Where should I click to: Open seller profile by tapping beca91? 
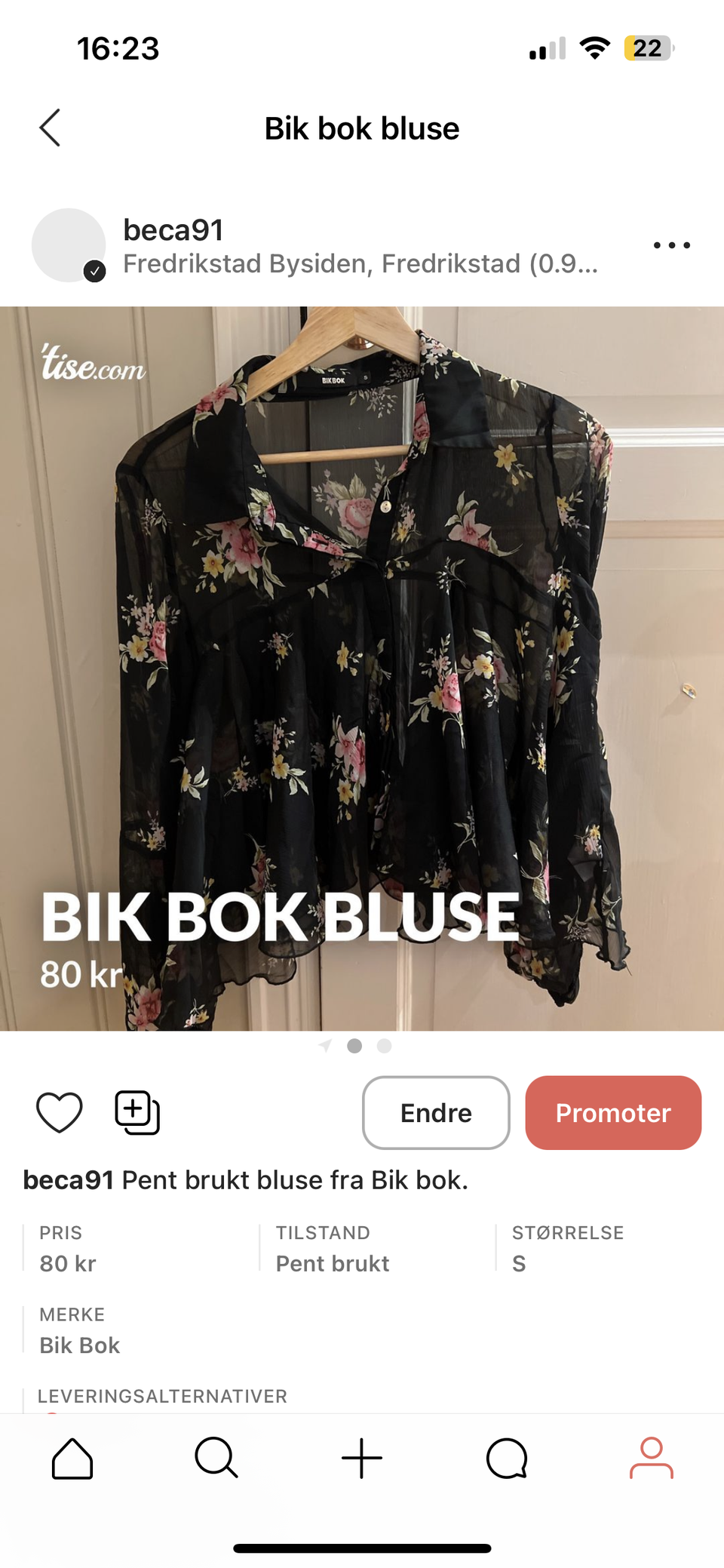click(175, 229)
